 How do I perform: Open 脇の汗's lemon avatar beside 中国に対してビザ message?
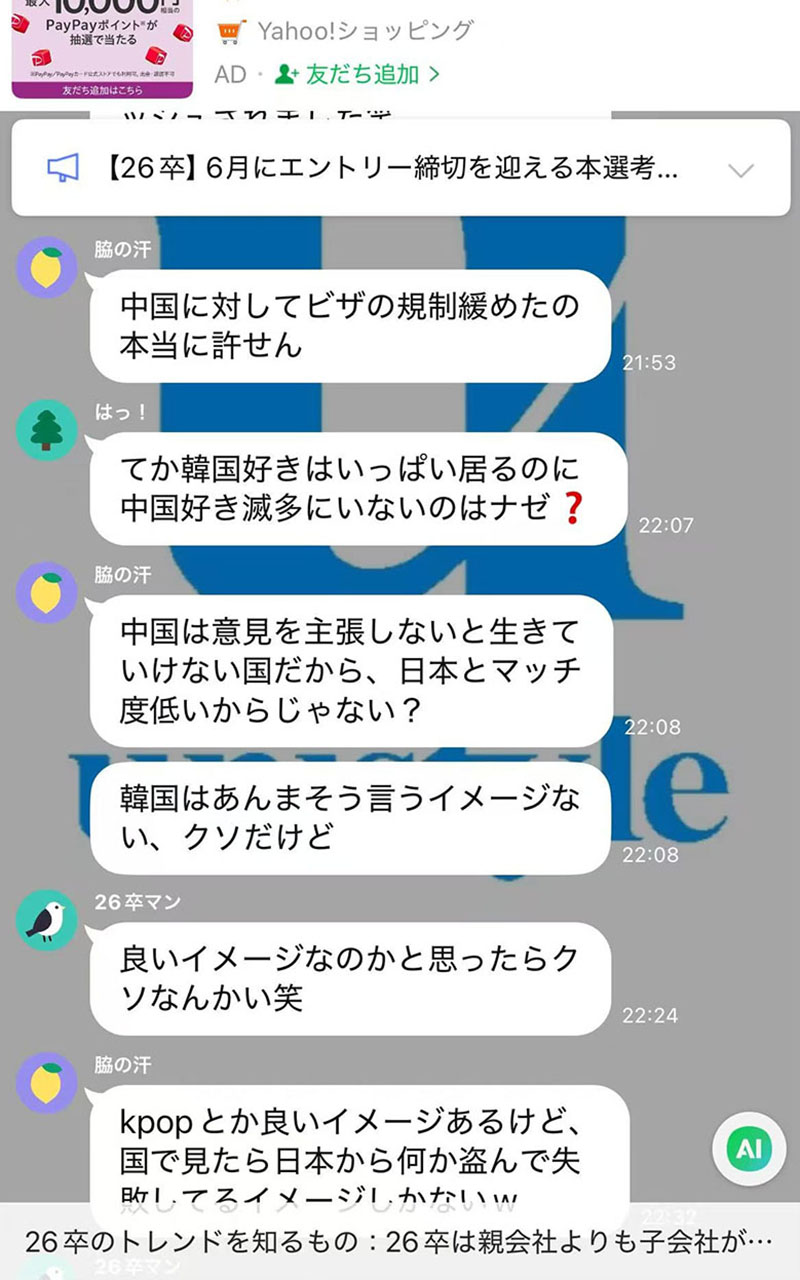[47, 267]
